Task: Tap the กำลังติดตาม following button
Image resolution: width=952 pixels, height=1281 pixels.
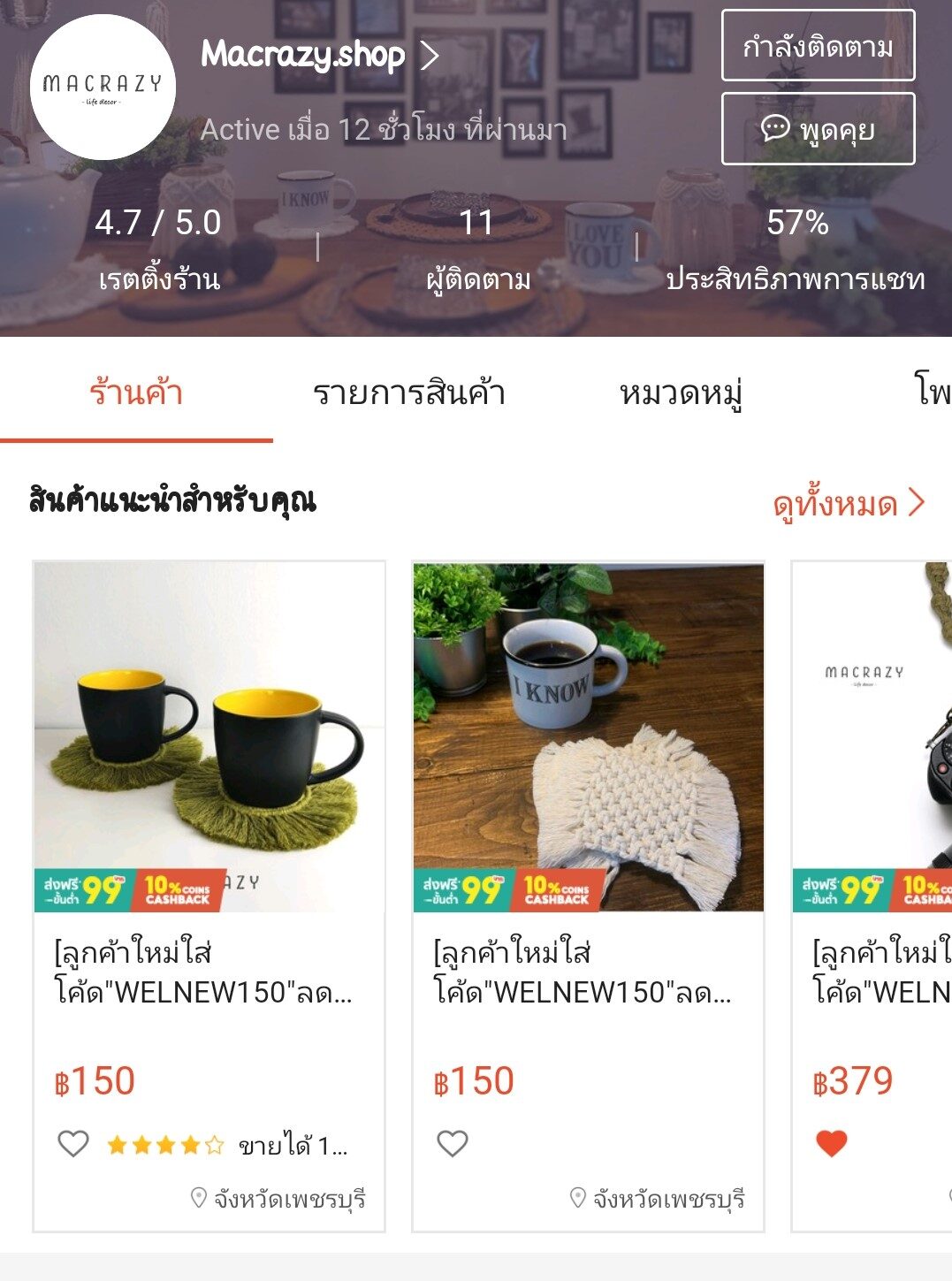Action: coord(818,46)
